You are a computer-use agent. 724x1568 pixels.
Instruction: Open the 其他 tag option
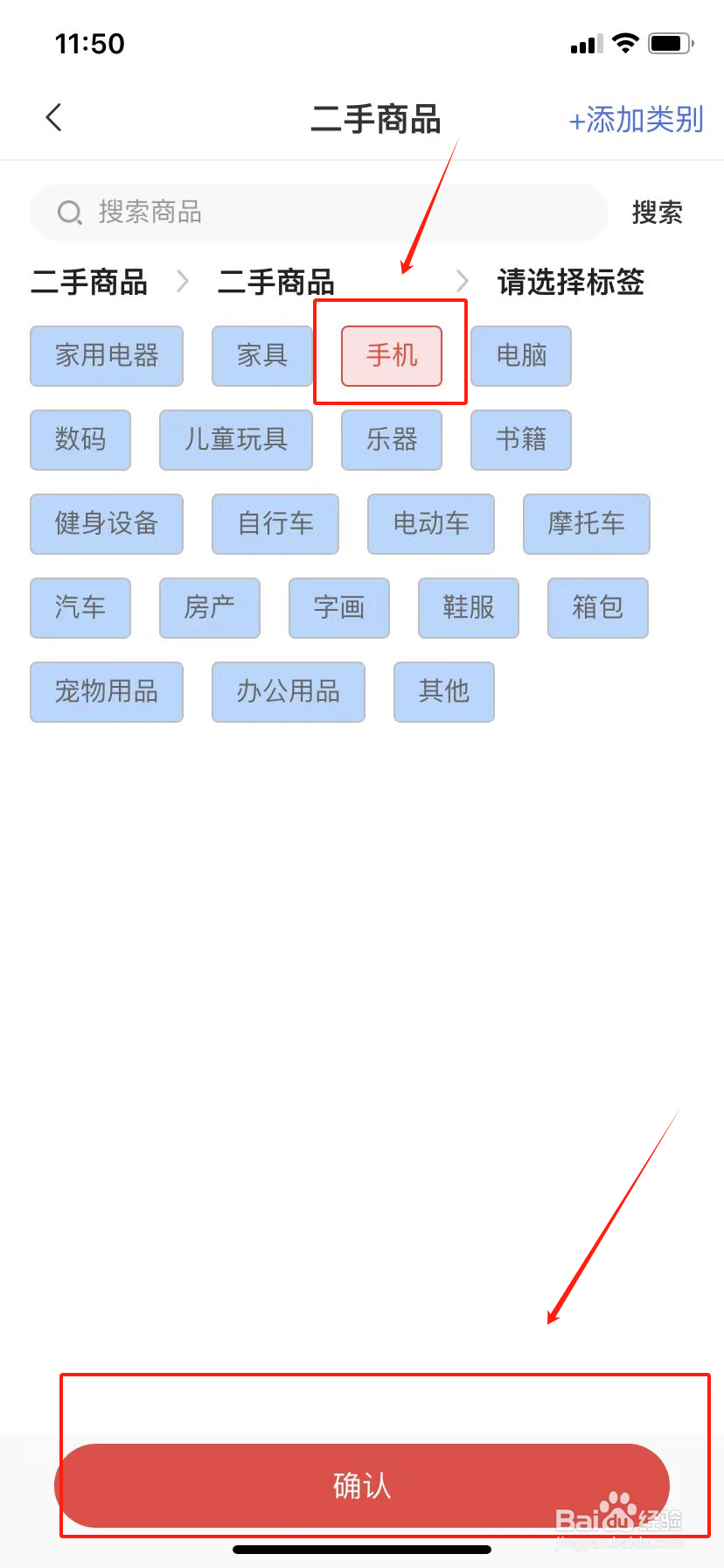443,692
